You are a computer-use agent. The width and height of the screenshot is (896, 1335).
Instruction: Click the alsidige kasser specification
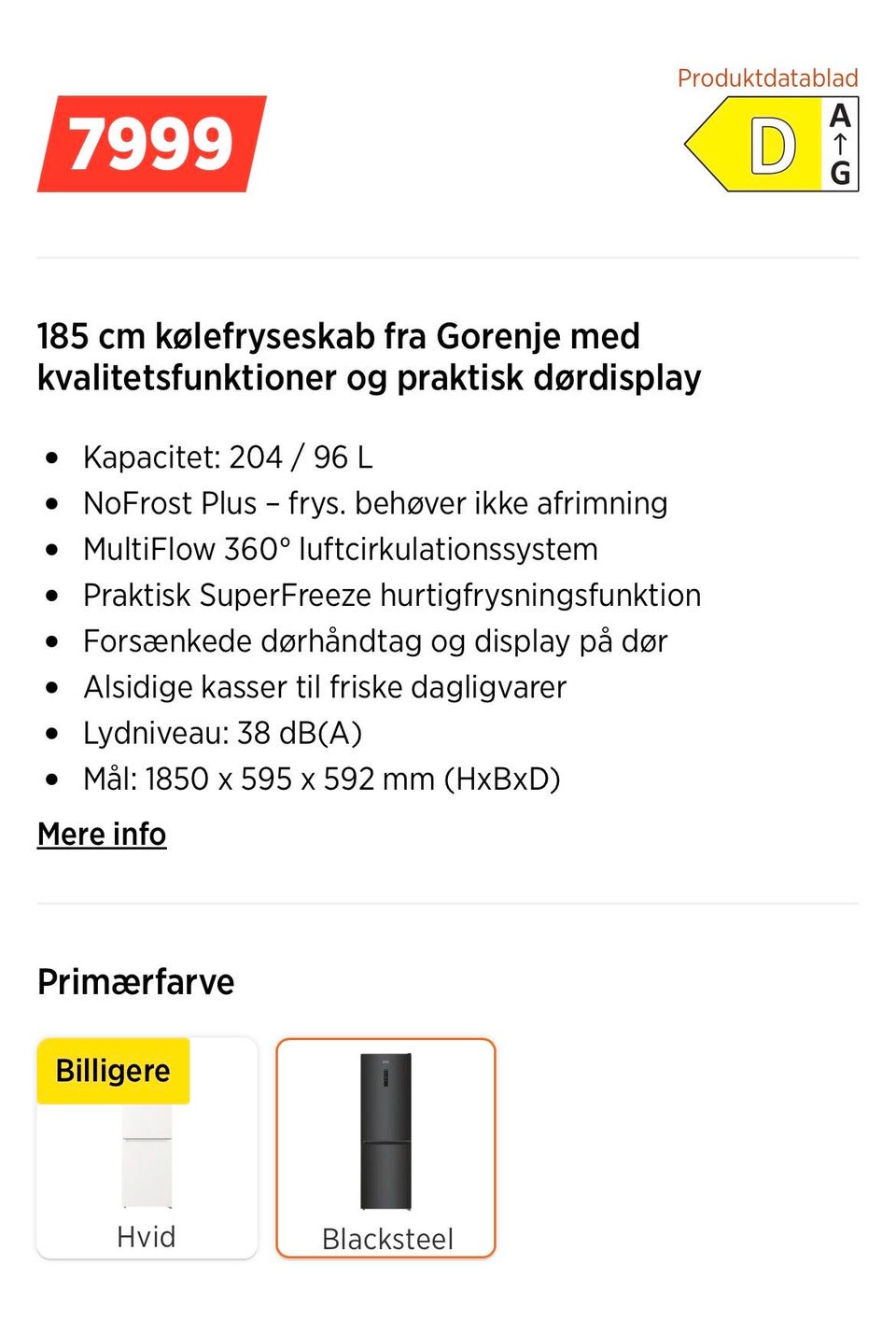point(325,686)
